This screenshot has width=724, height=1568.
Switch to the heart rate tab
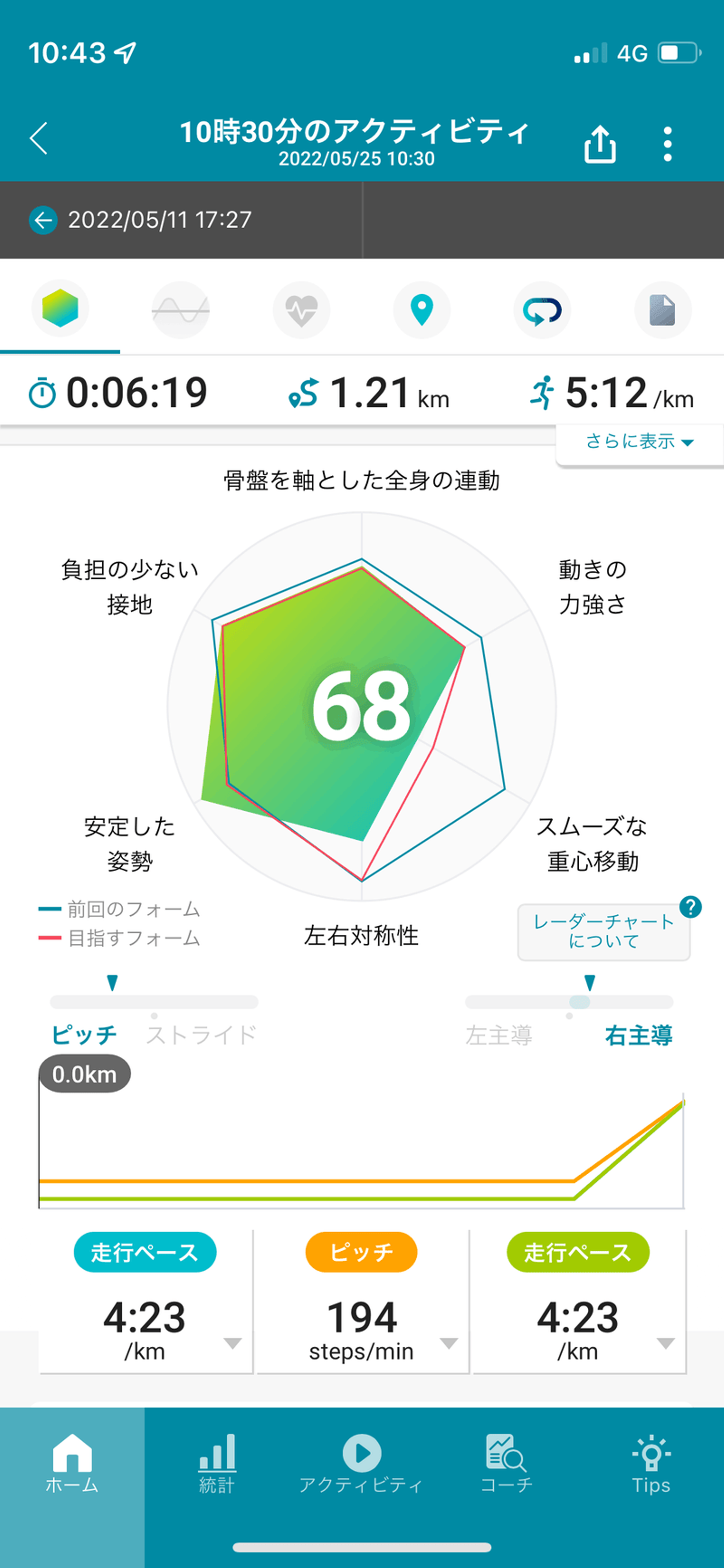[x=301, y=310]
